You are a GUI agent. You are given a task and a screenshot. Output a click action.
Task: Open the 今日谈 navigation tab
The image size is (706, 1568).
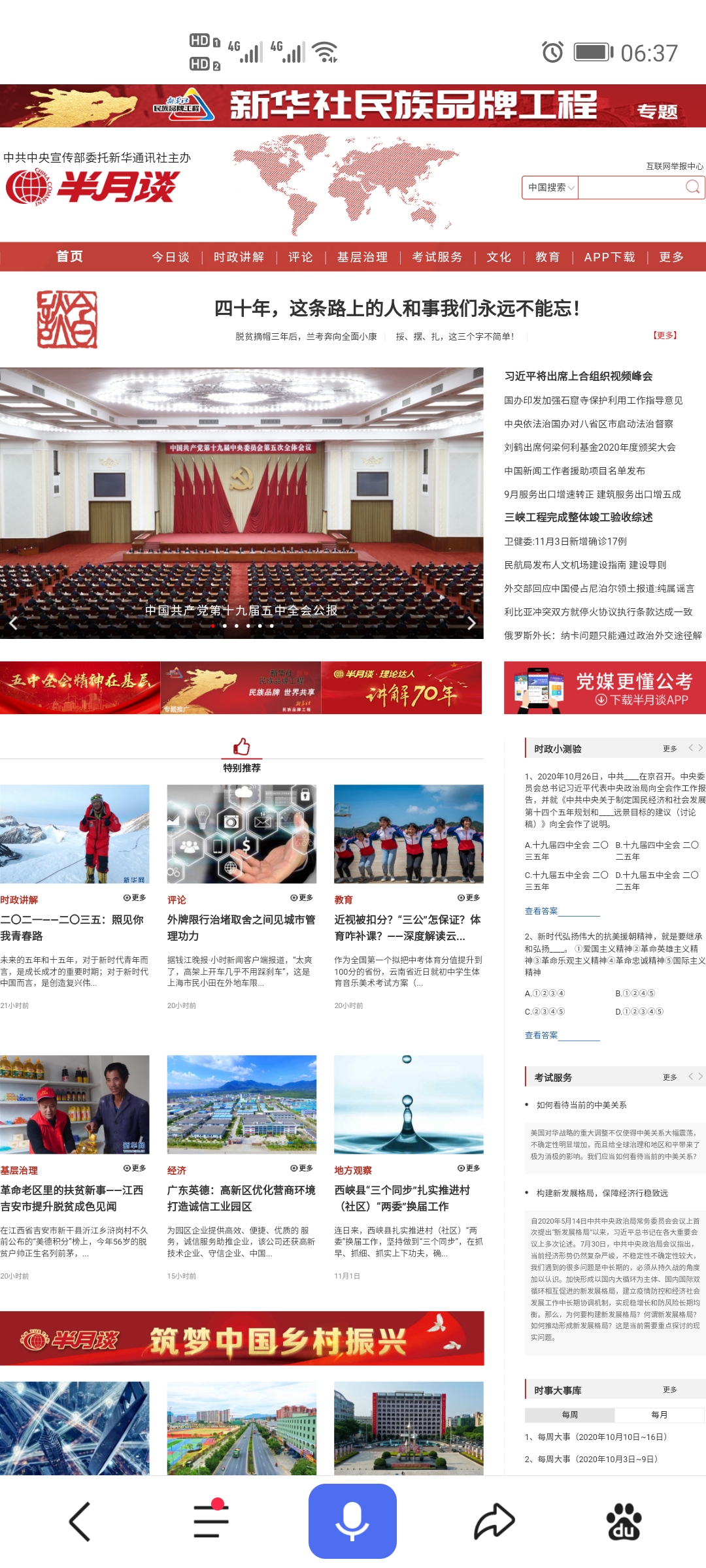(x=171, y=257)
